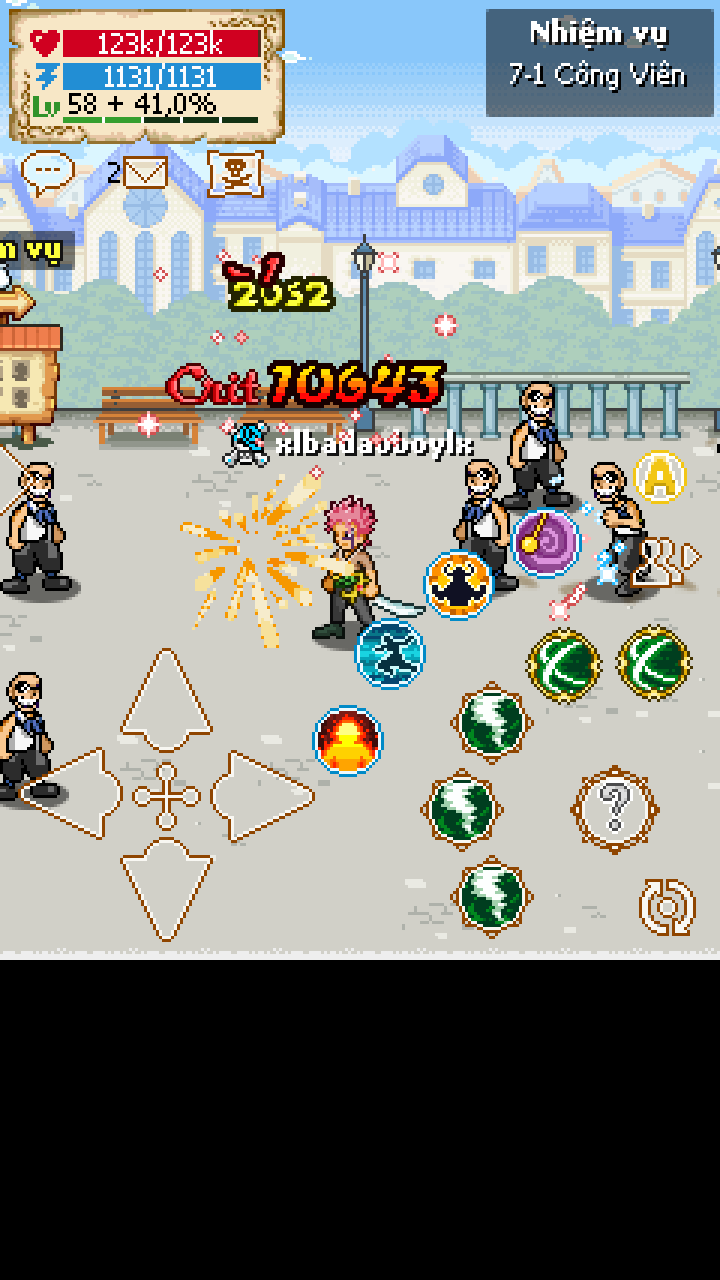
Task: Tap the circular arrows swap button
Action: coord(667,907)
